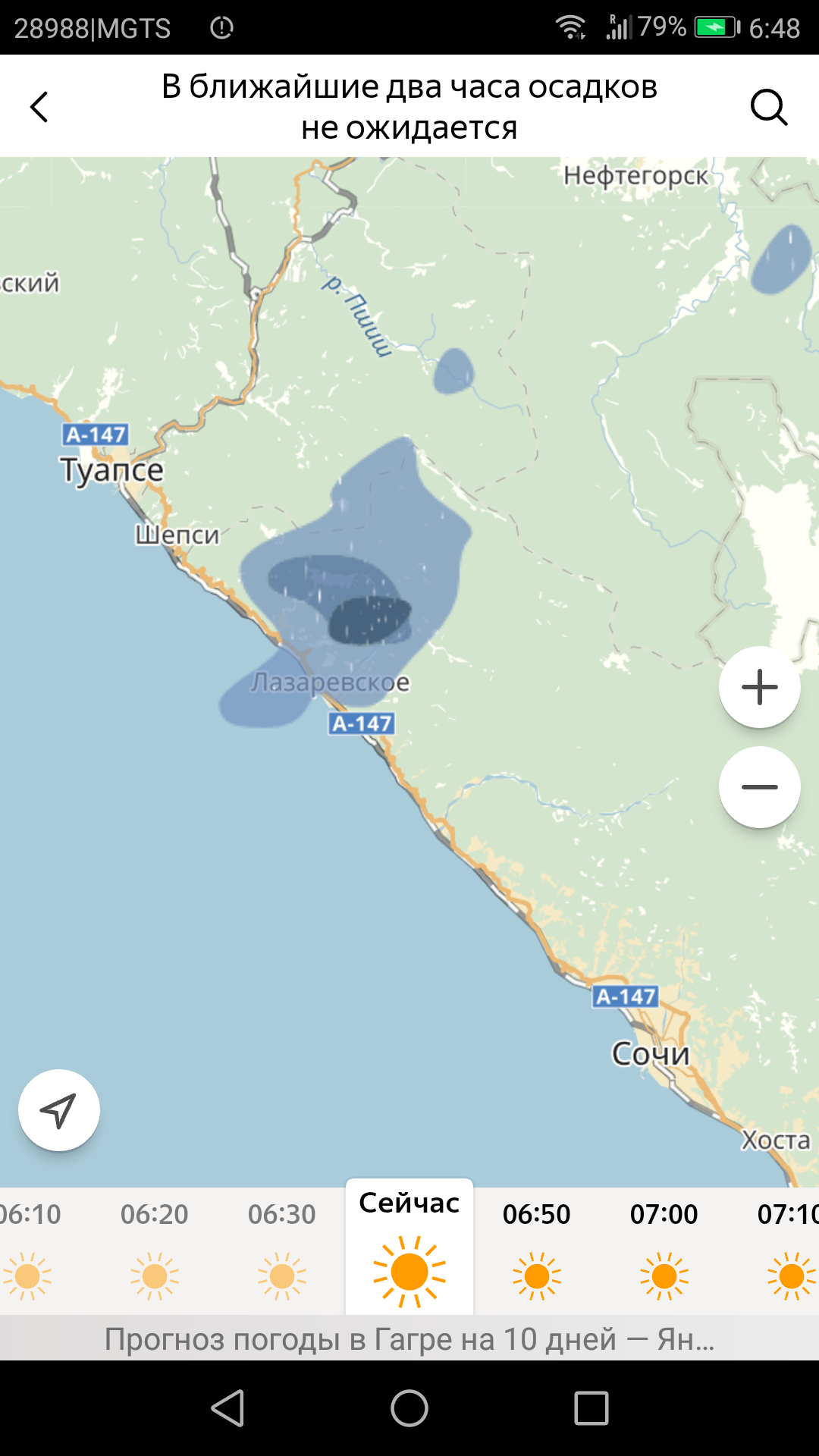Viewport: 819px width, 1456px height.
Task: Select the 06:20 time slot
Action: click(155, 1250)
